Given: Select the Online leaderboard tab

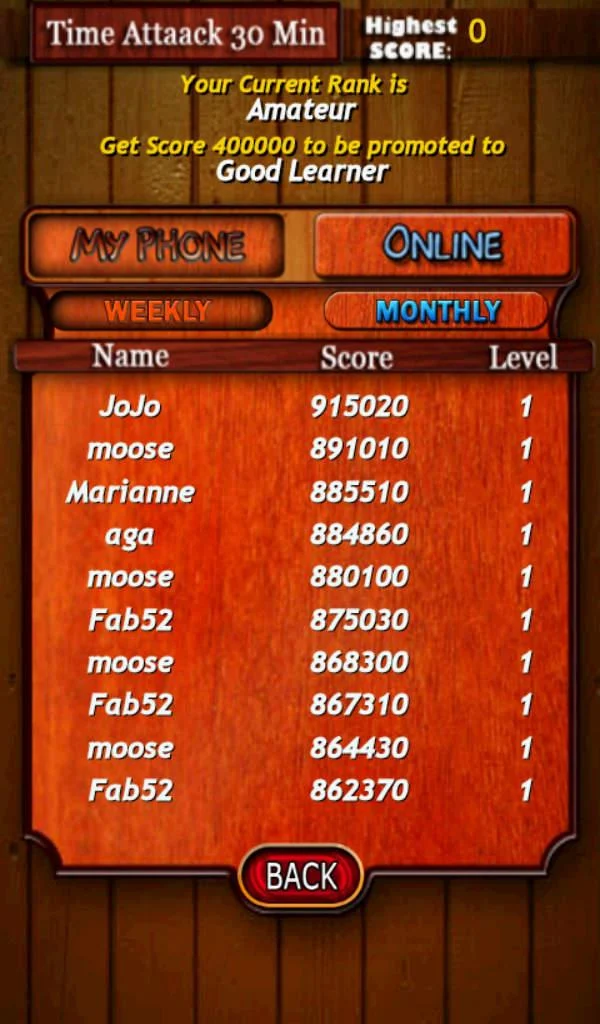Looking at the screenshot, I should 443,245.
